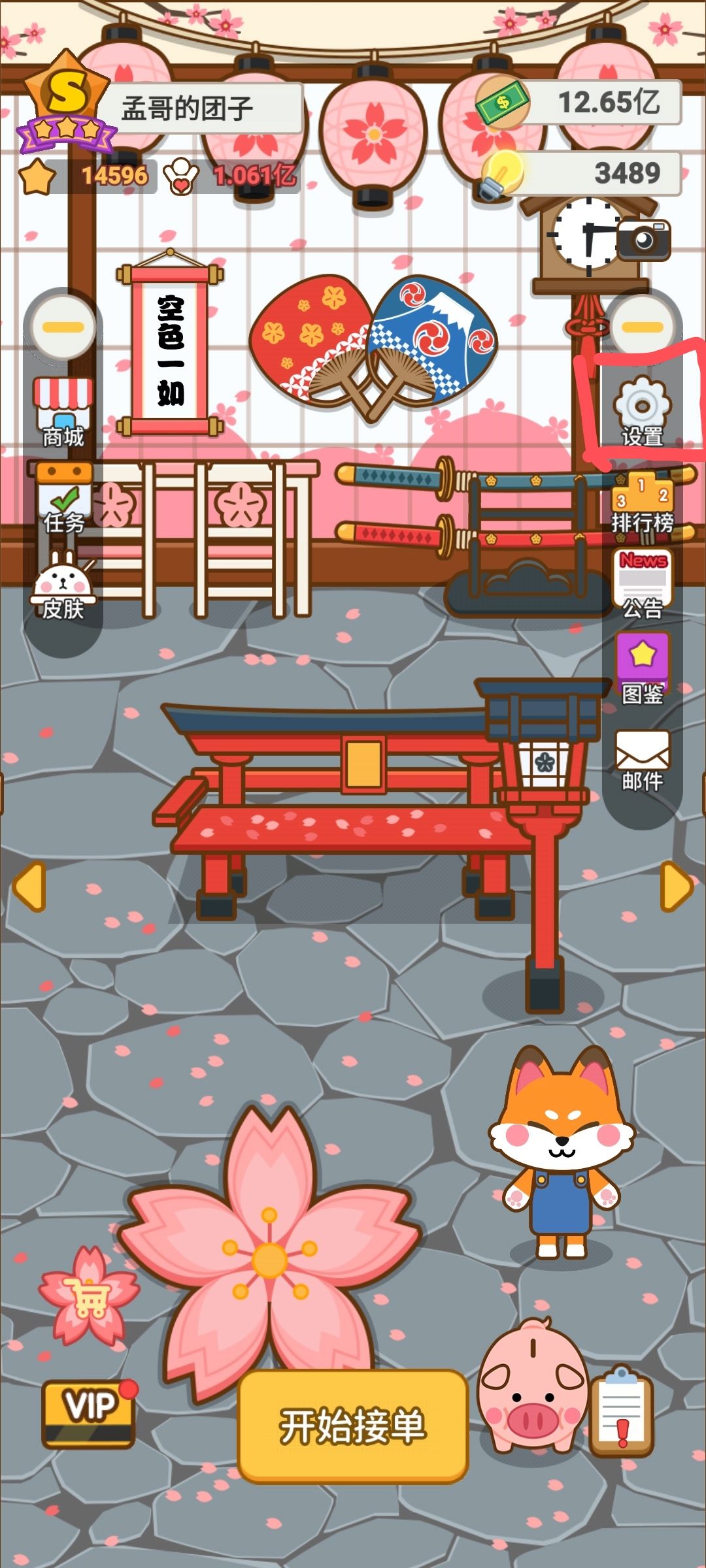Image resolution: width=706 pixels, height=1568 pixels.
Task: Open the 图鉴 collection book
Action: click(x=643, y=669)
